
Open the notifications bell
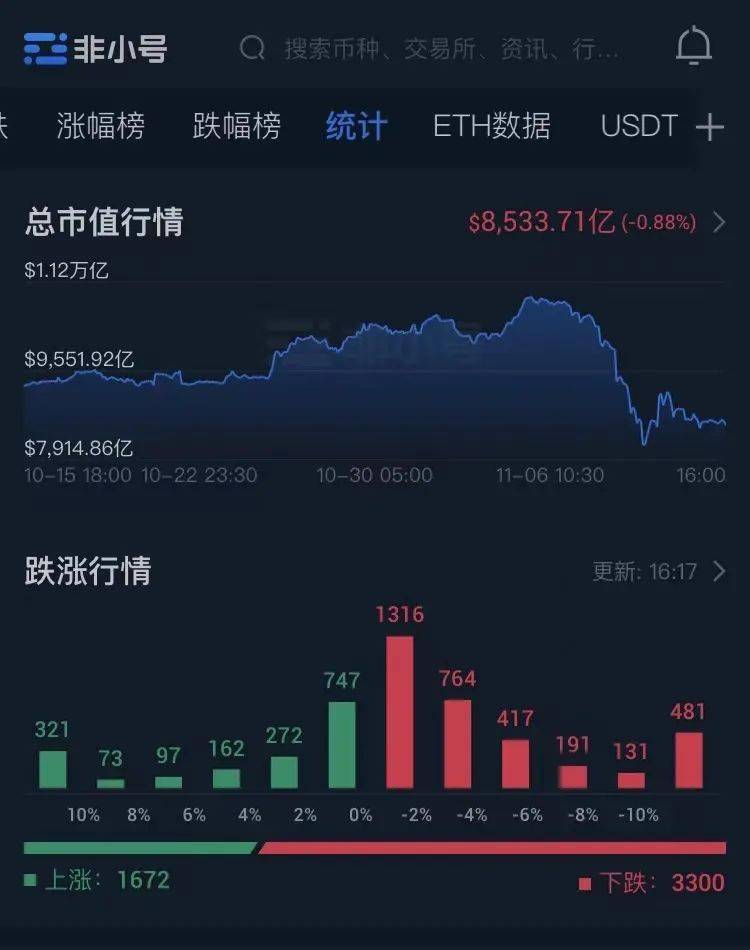(x=694, y=47)
